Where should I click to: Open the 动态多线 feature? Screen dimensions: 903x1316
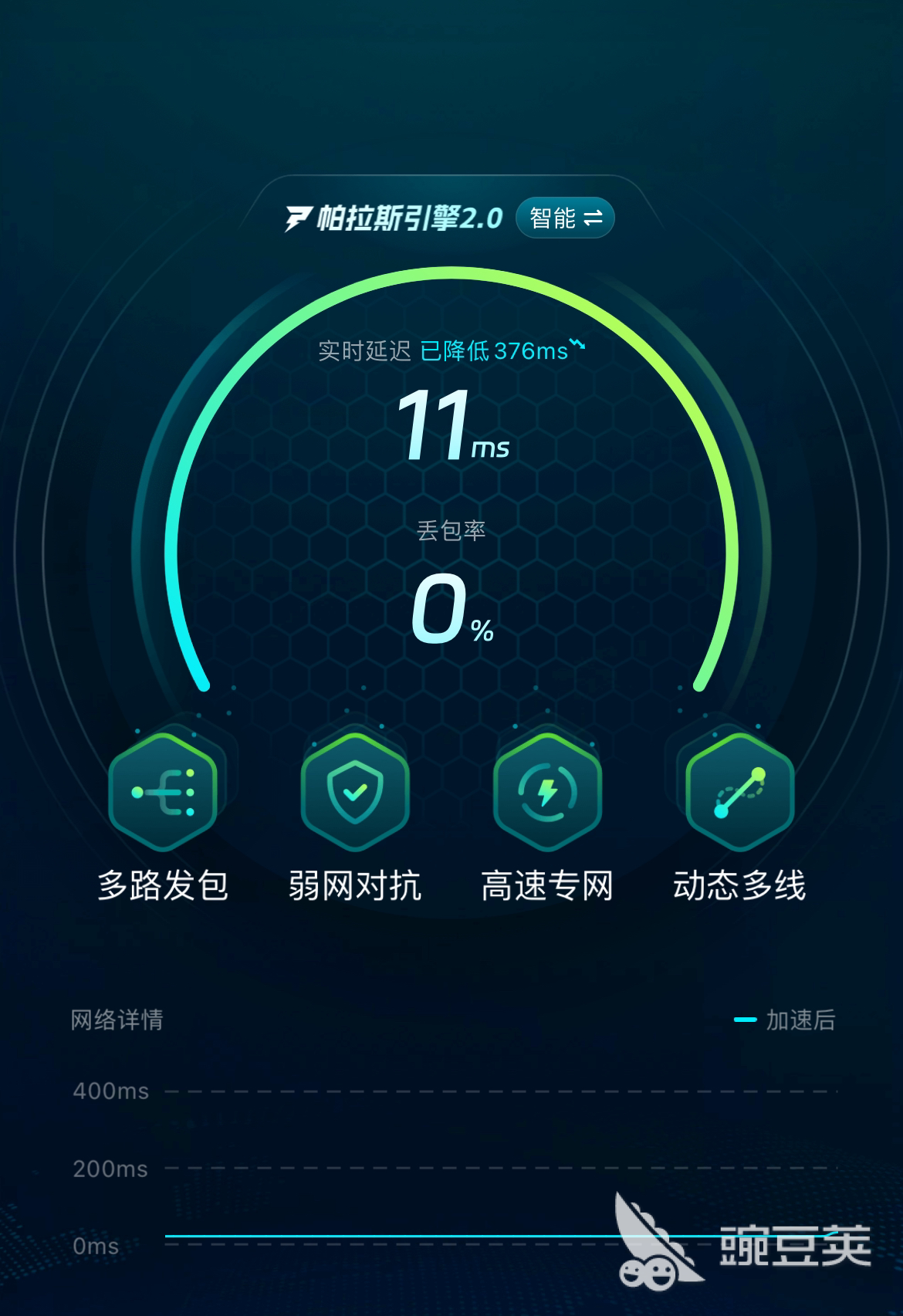pyautogui.click(x=739, y=793)
